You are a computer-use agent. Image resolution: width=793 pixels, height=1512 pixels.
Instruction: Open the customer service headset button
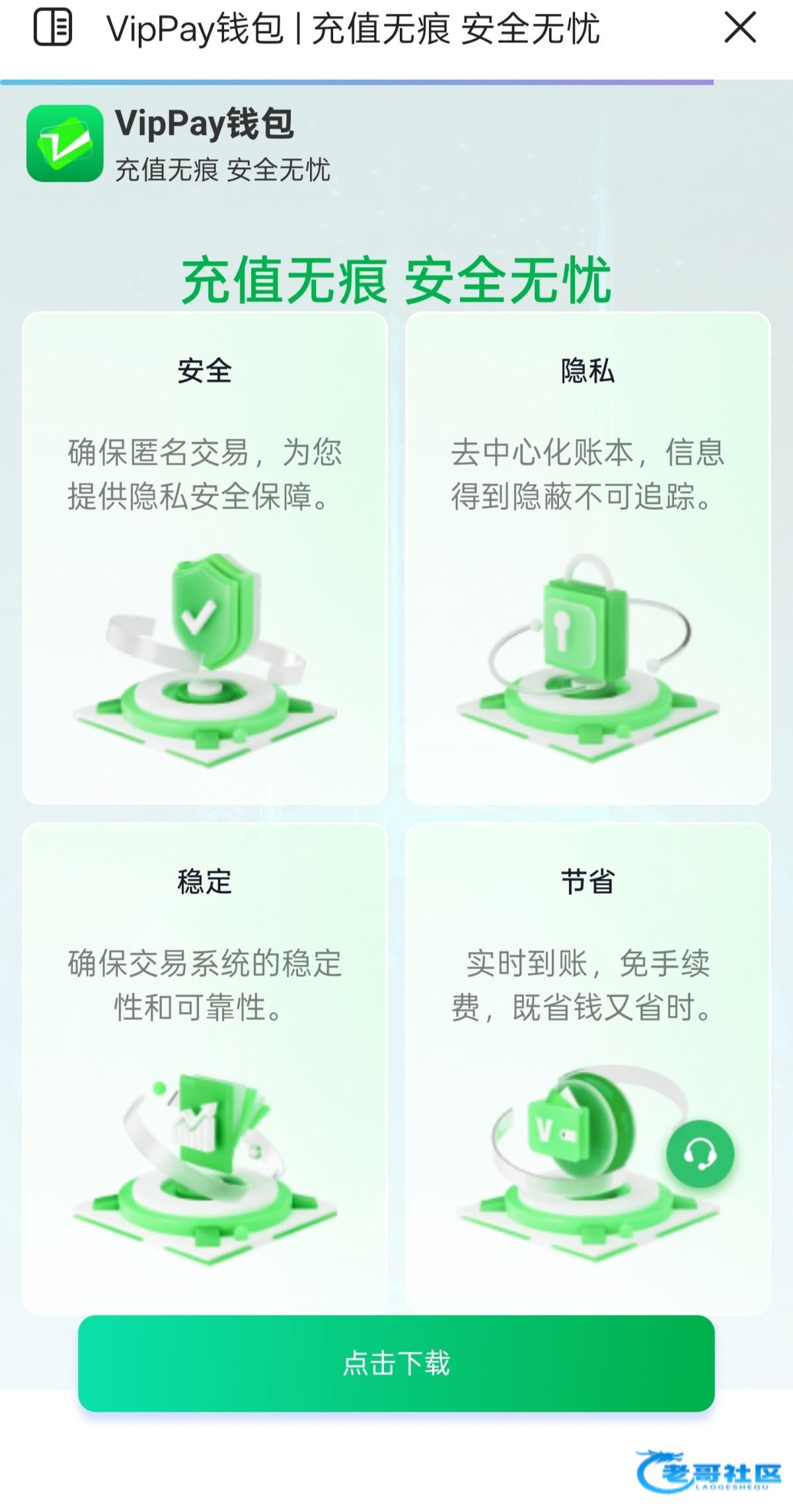pyautogui.click(x=700, y=1154)
